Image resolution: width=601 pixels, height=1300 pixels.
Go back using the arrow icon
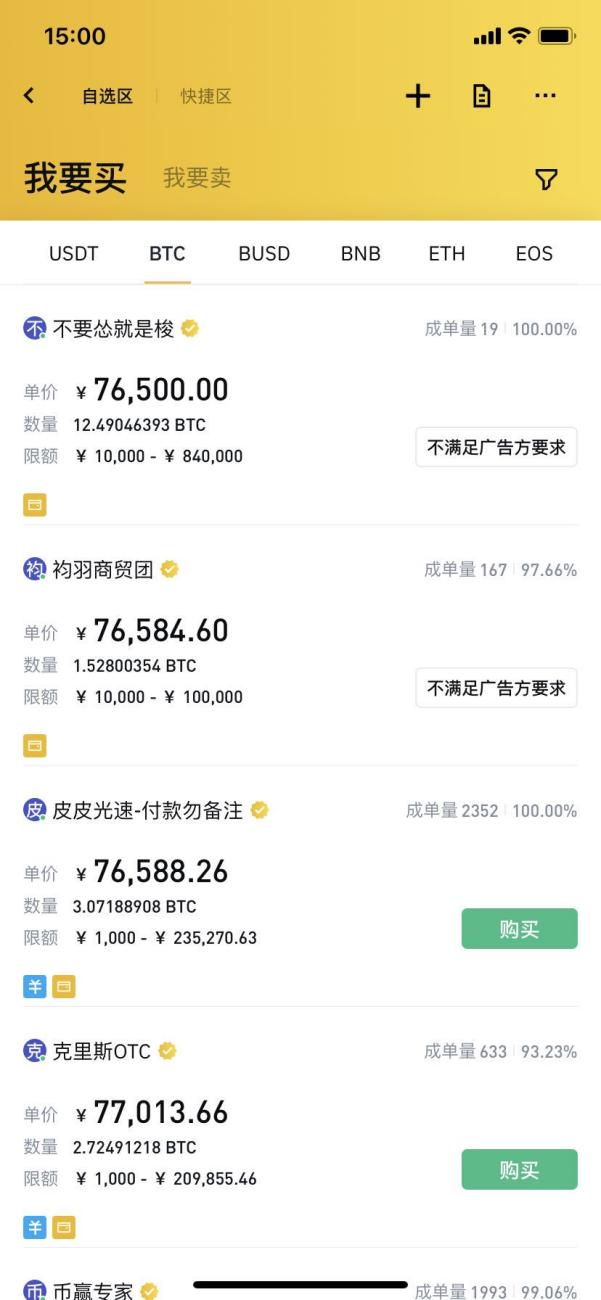coord(28,96)
